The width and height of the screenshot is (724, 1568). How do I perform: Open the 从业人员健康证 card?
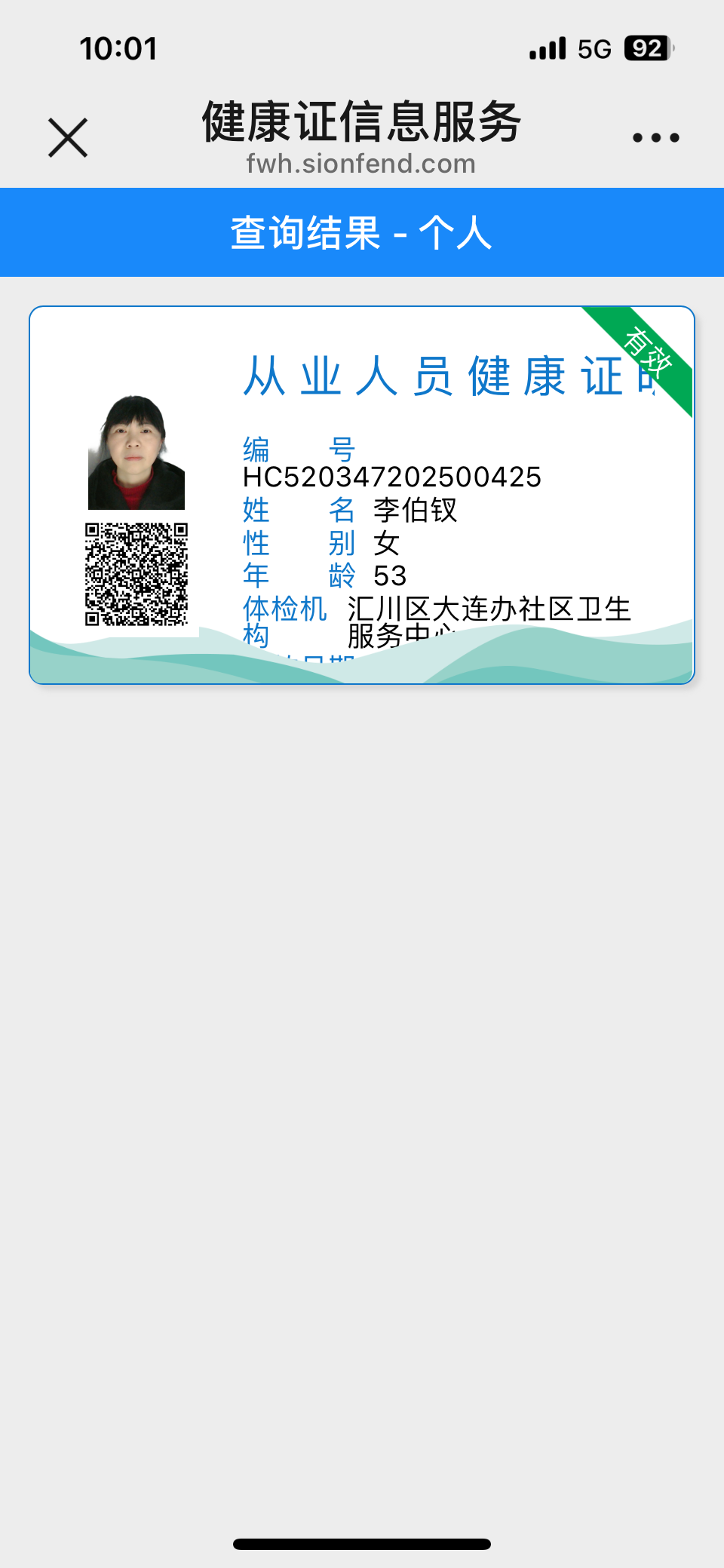click(x=362, y=495)
